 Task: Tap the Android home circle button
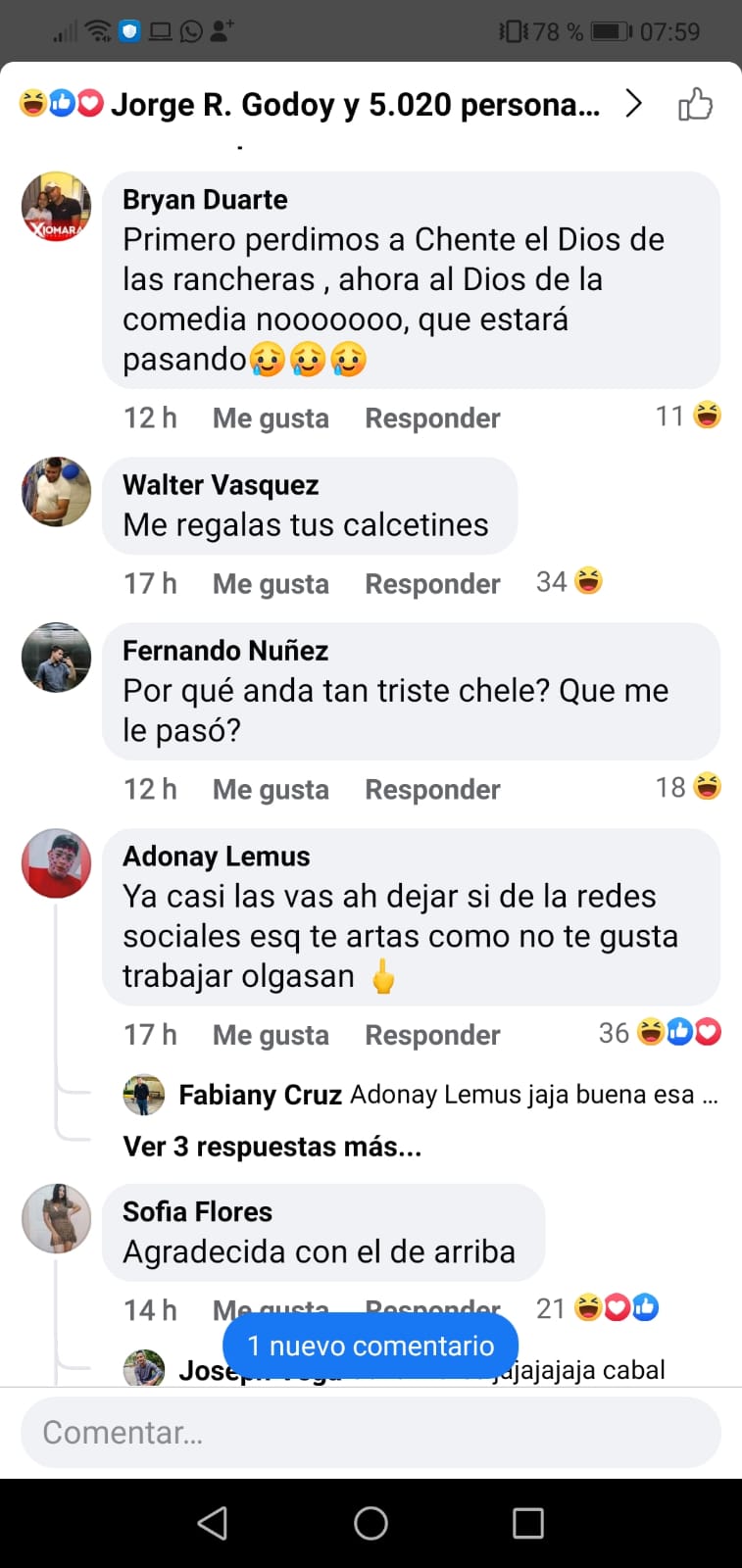(371, 1523)
